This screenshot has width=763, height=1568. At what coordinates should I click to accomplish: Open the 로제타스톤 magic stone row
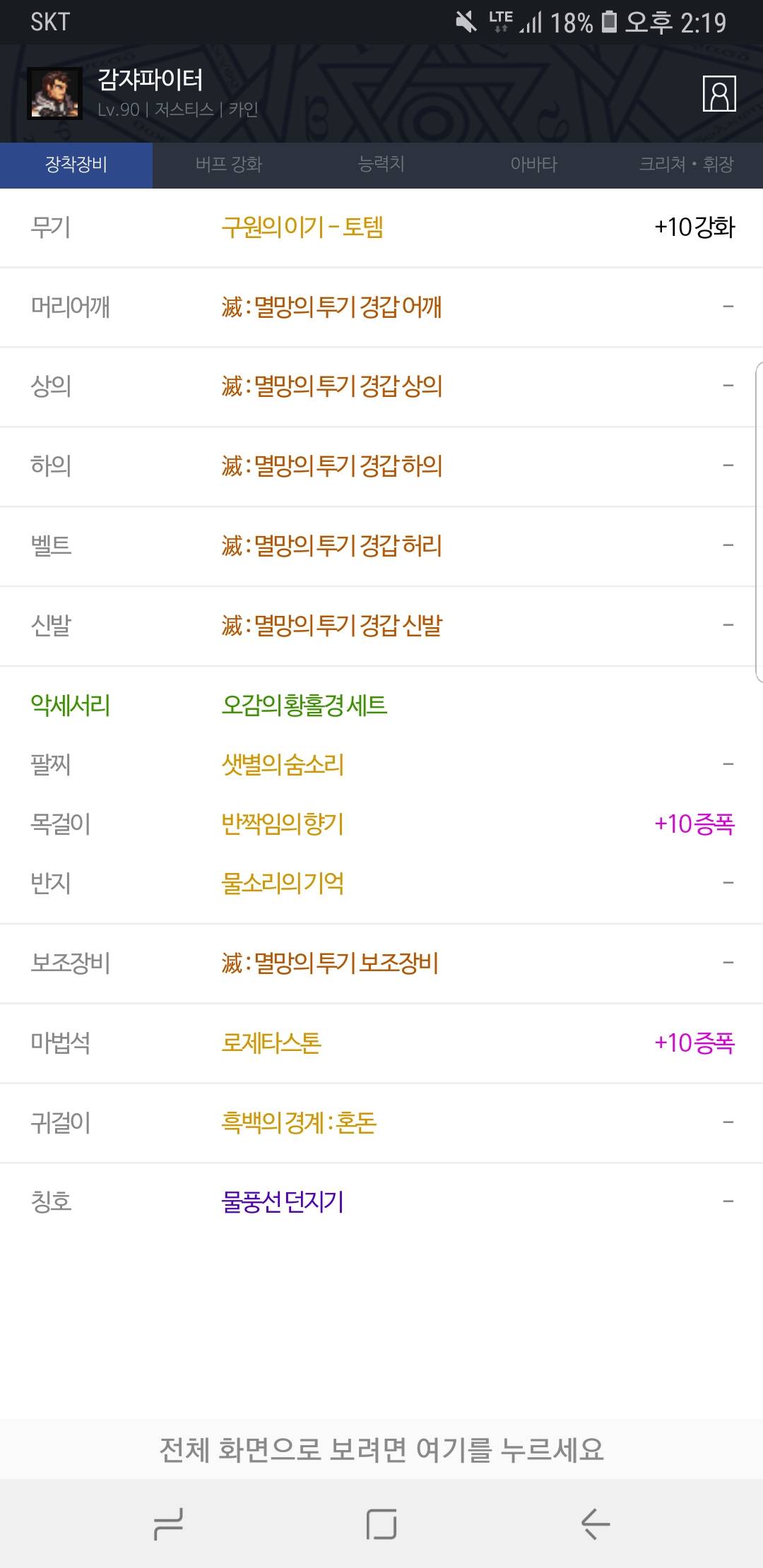coord(381,1043)
